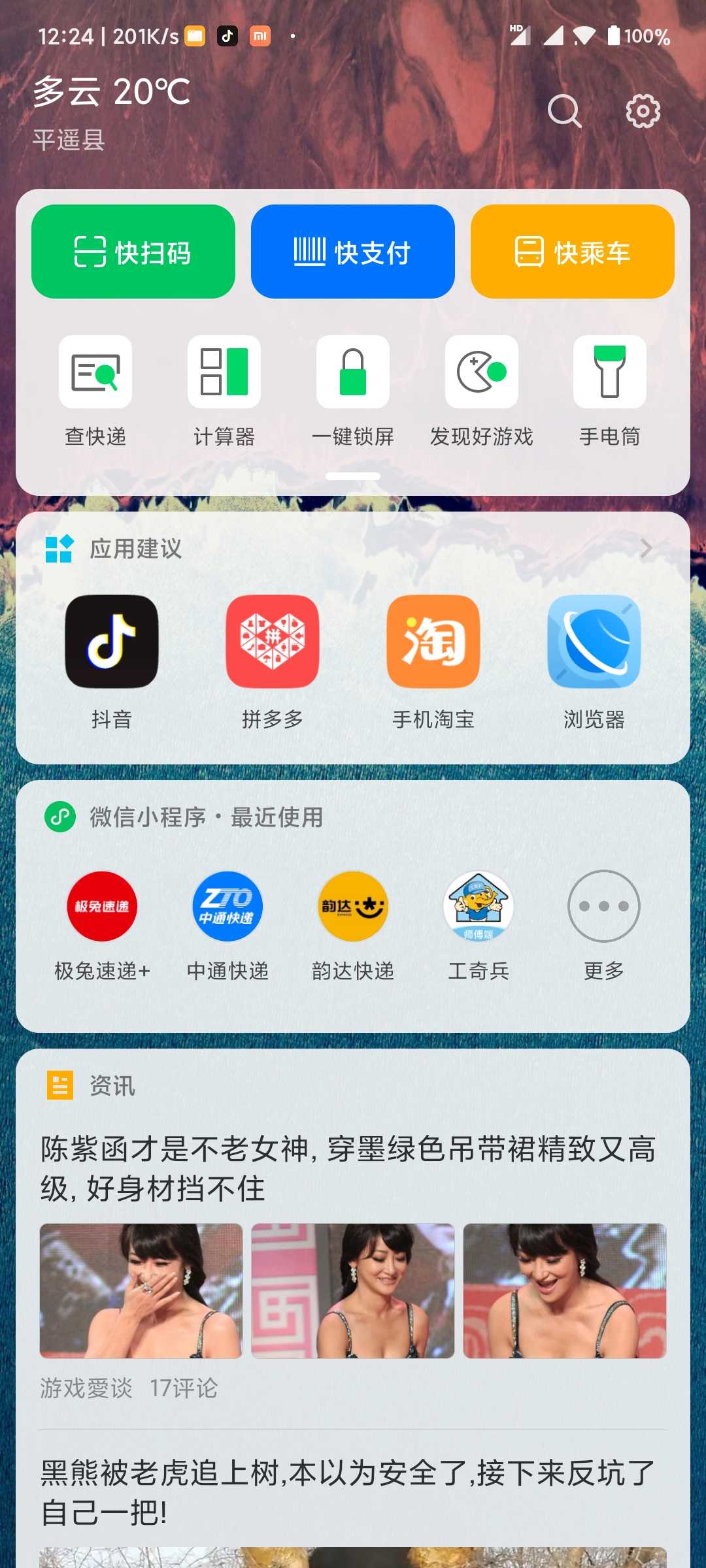Tap the 快扫码 quick scan button

tap(133, 252)
